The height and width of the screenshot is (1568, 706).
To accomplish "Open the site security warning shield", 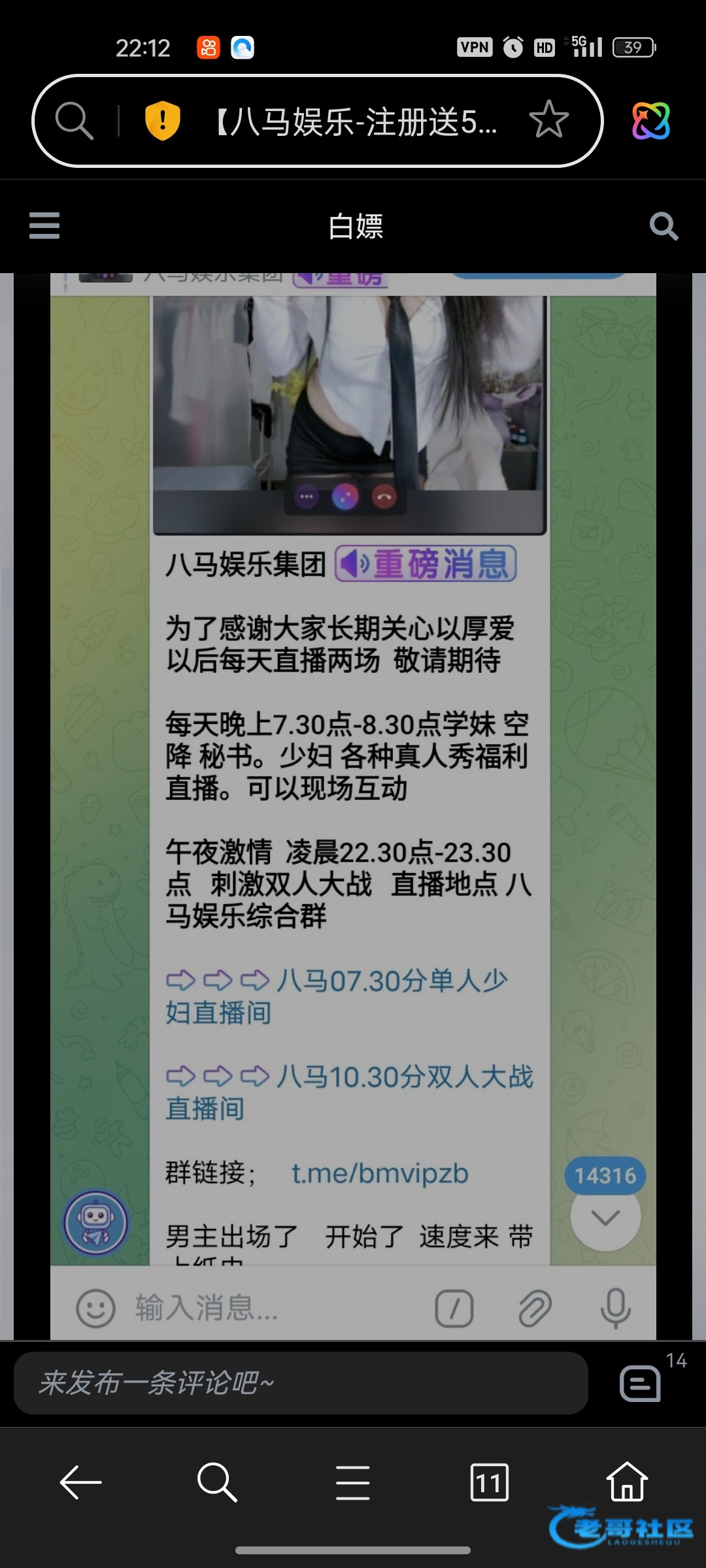I will click(x=162, y=121).
